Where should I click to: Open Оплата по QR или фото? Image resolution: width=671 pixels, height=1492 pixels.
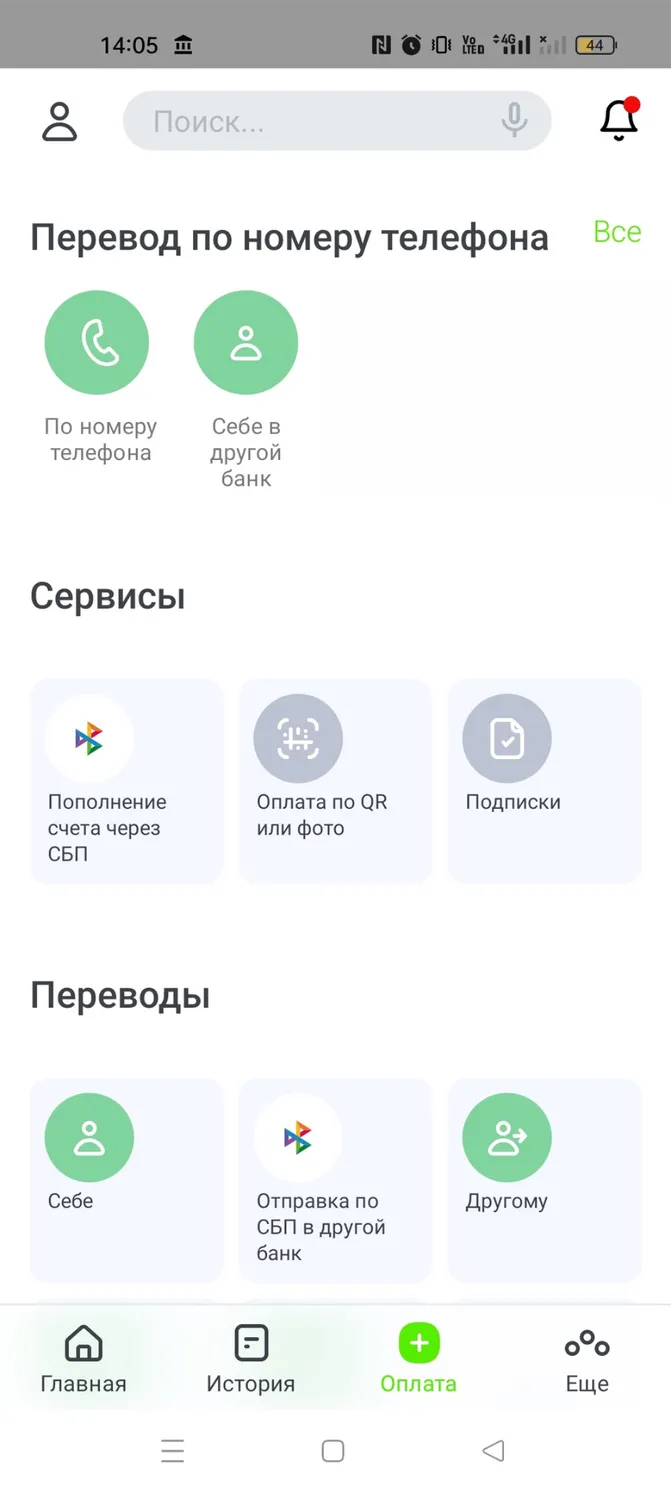[x=335, y=781]
